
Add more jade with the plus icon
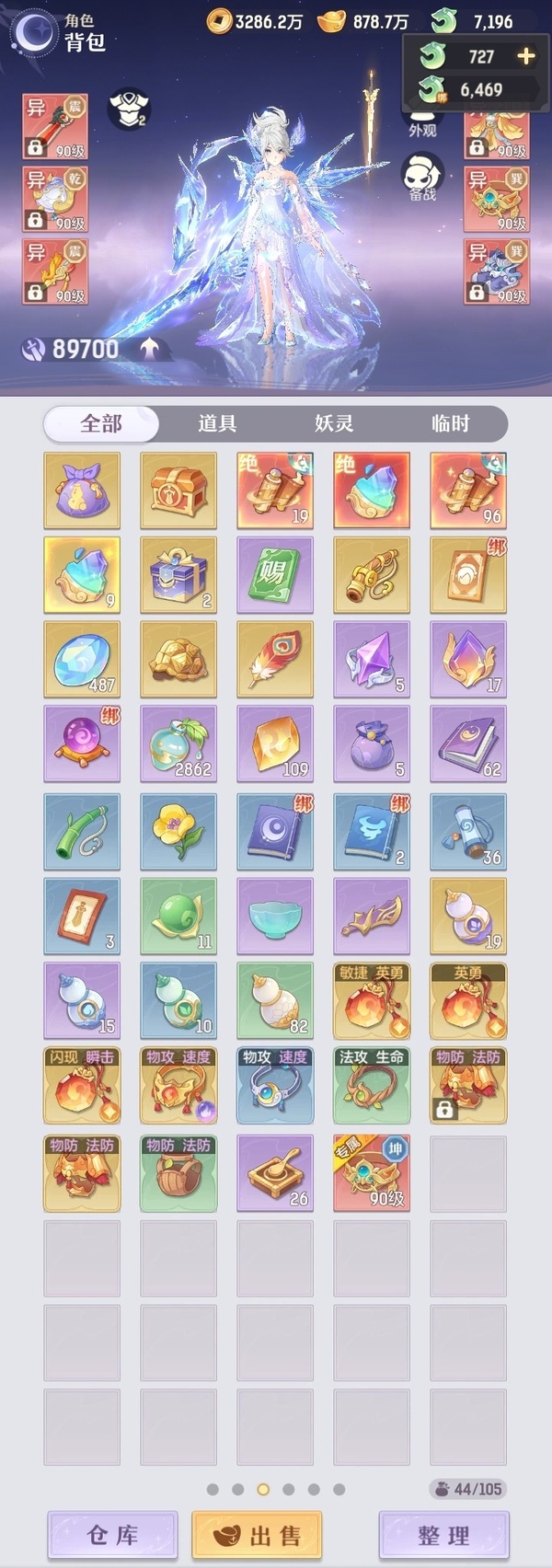coord(526,56)
